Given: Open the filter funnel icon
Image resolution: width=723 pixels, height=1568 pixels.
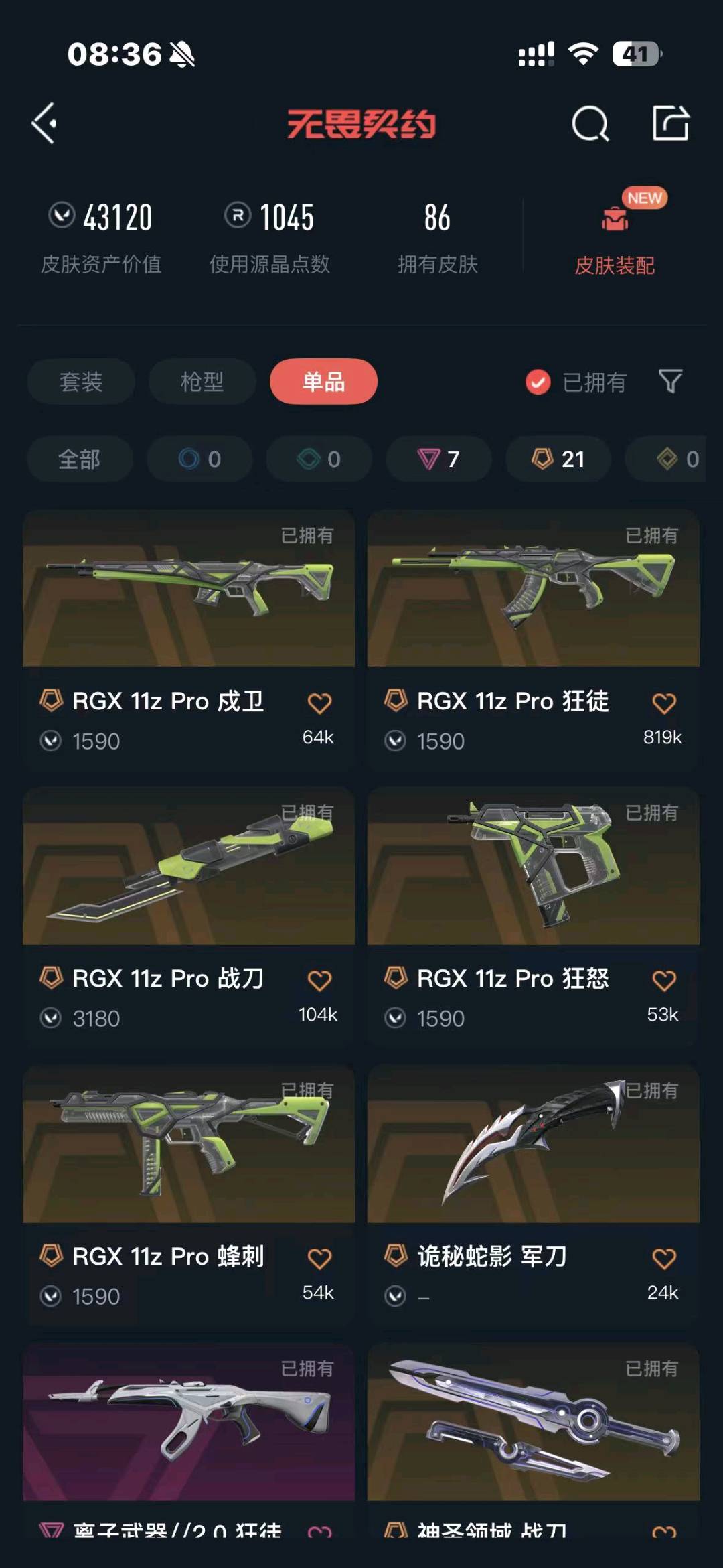Looking at the screenshot, I should point(670,382).
